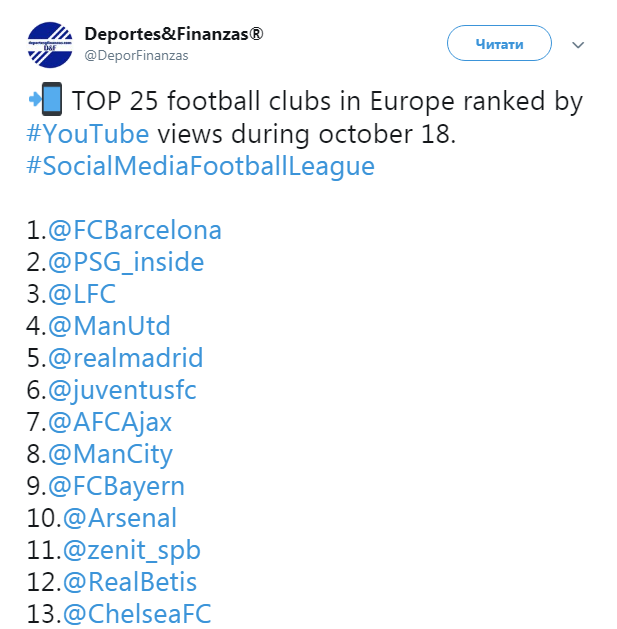Viewport: 617px width, 629px height.
Task: Go to the @ManUtd profile
Action: pos(109,326)
